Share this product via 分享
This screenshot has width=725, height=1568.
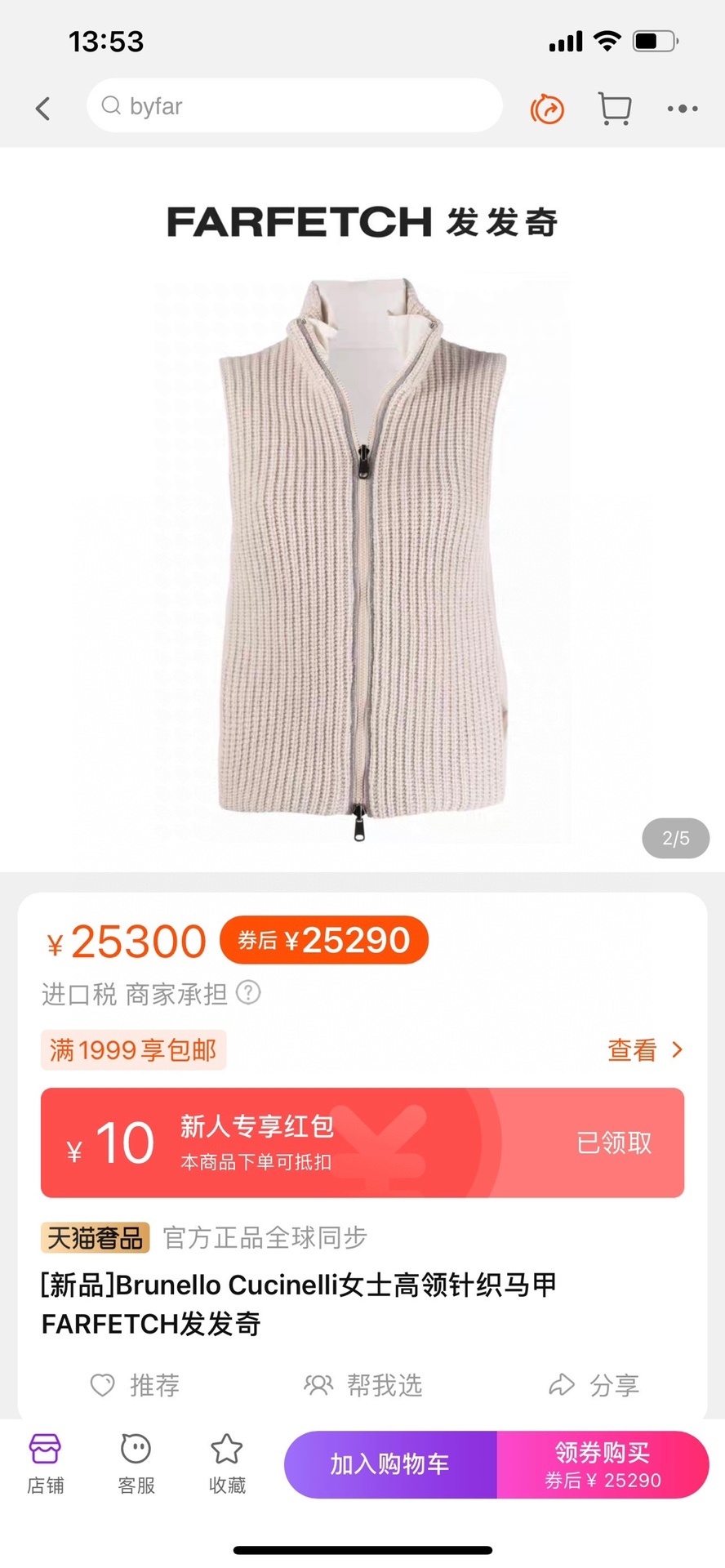tap(594, 1385)
